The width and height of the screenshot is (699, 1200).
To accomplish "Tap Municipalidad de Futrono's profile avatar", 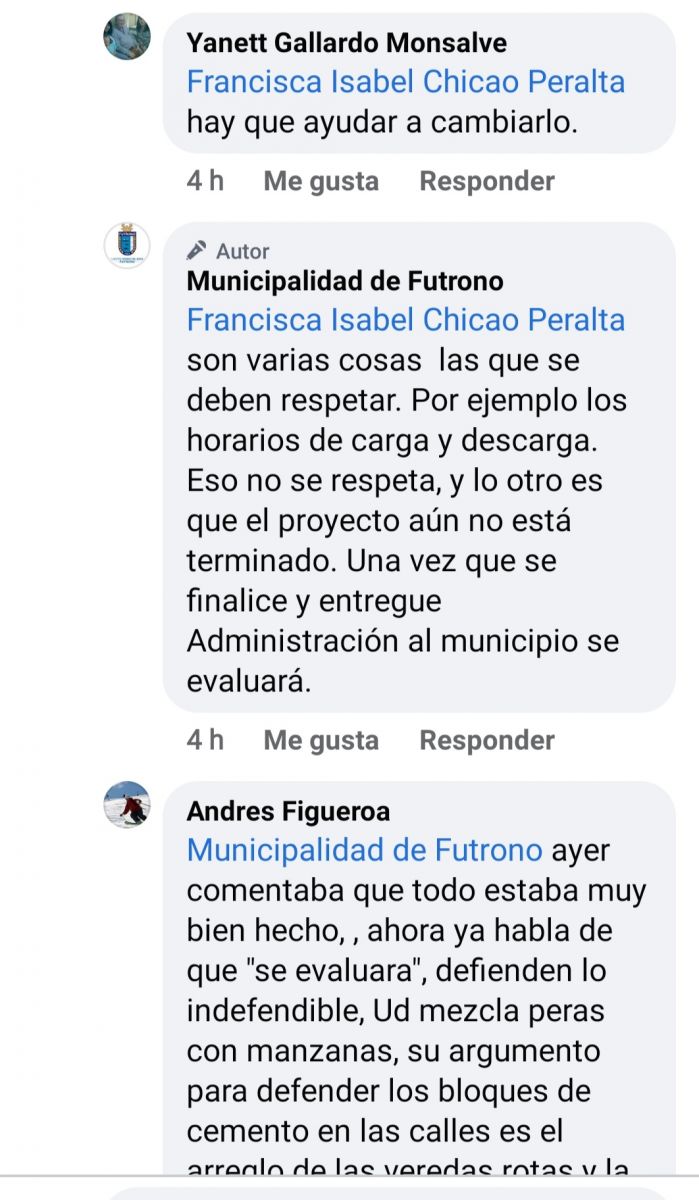I will click(127, 245).
